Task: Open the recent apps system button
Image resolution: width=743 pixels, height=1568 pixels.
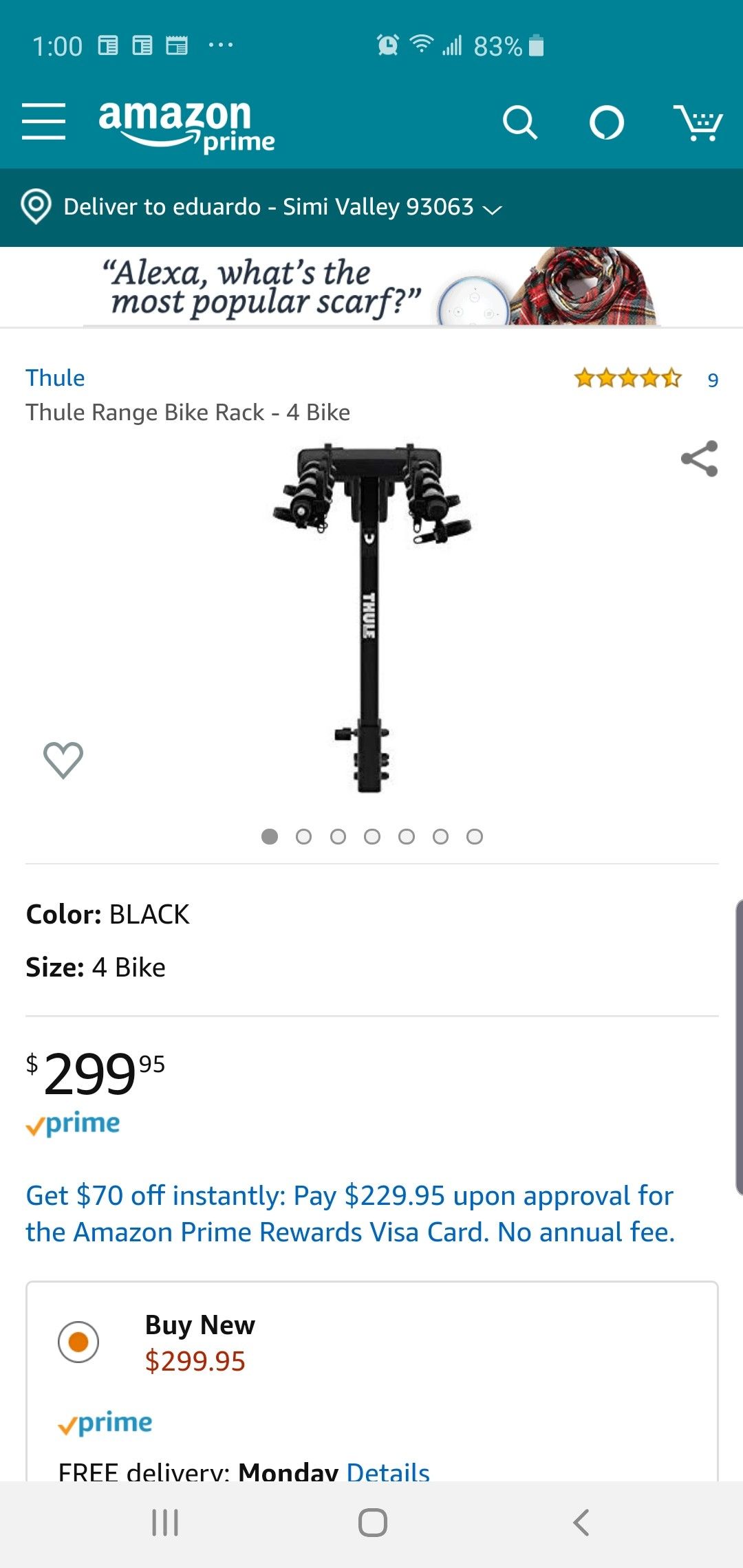Action: 165,1523
